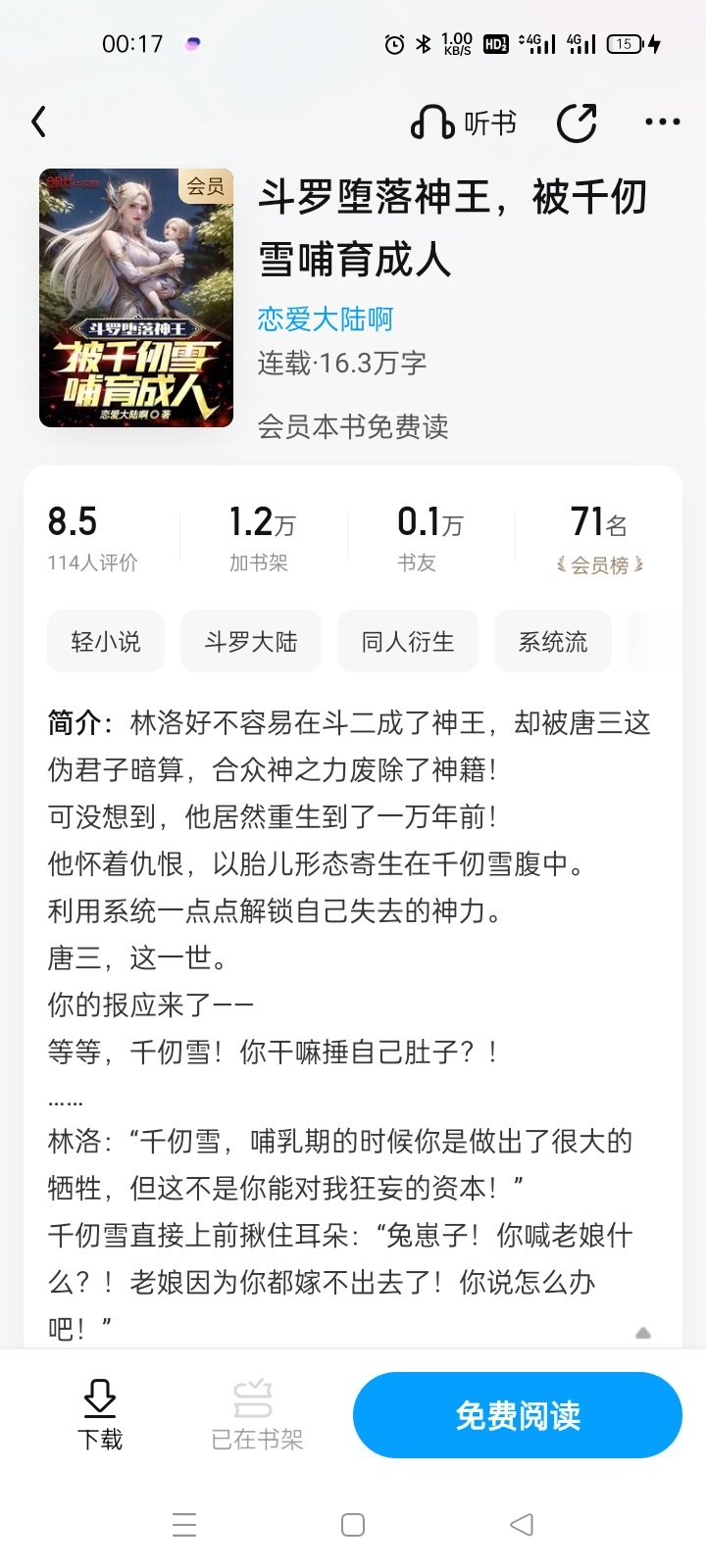Start reading with 免费阅读
This screenshot has width=706, height=1568.
[518, 1415]
